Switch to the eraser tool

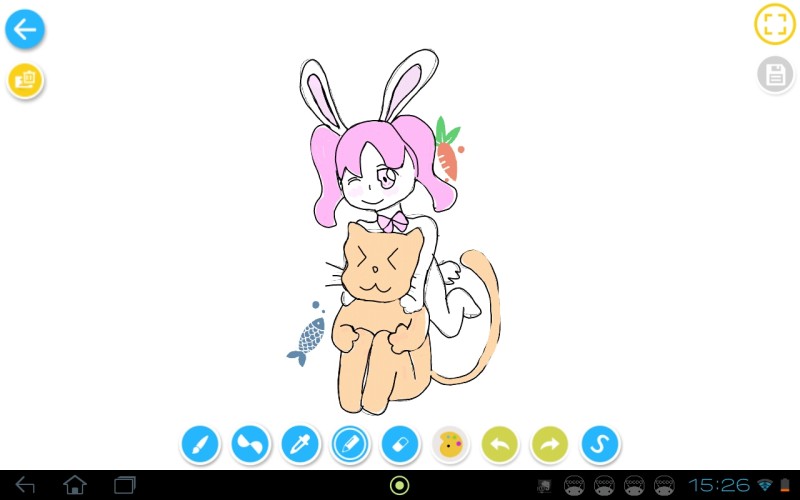400,443
